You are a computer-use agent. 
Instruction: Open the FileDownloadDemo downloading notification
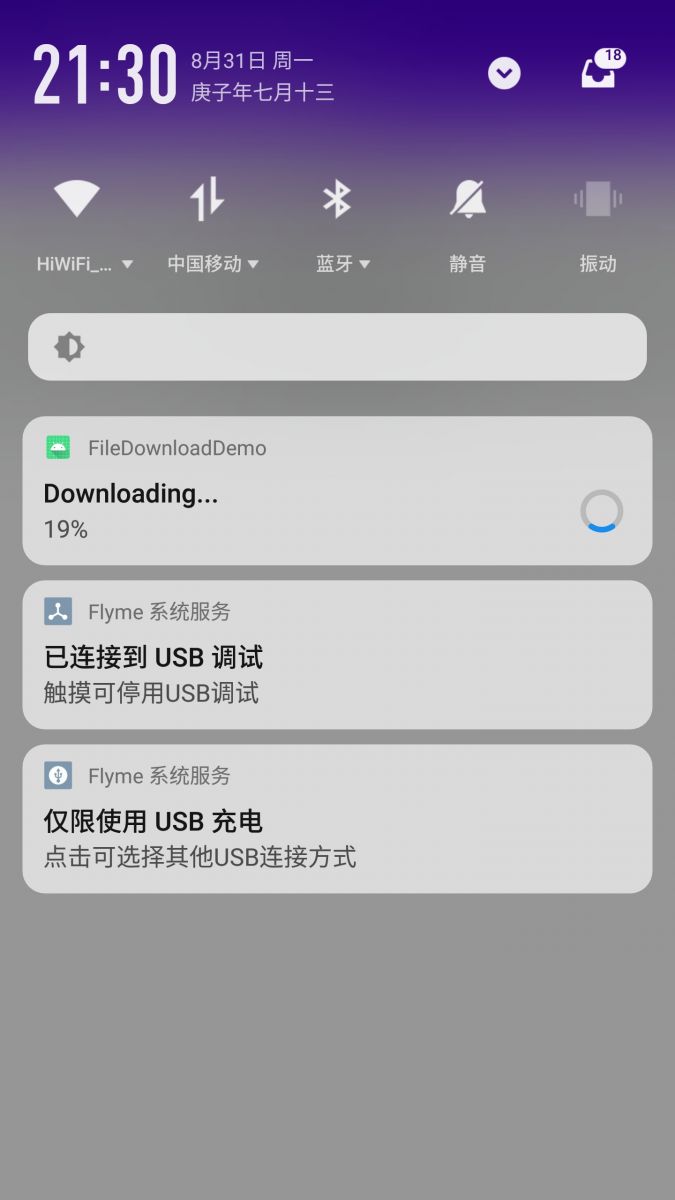pos(337,491)
